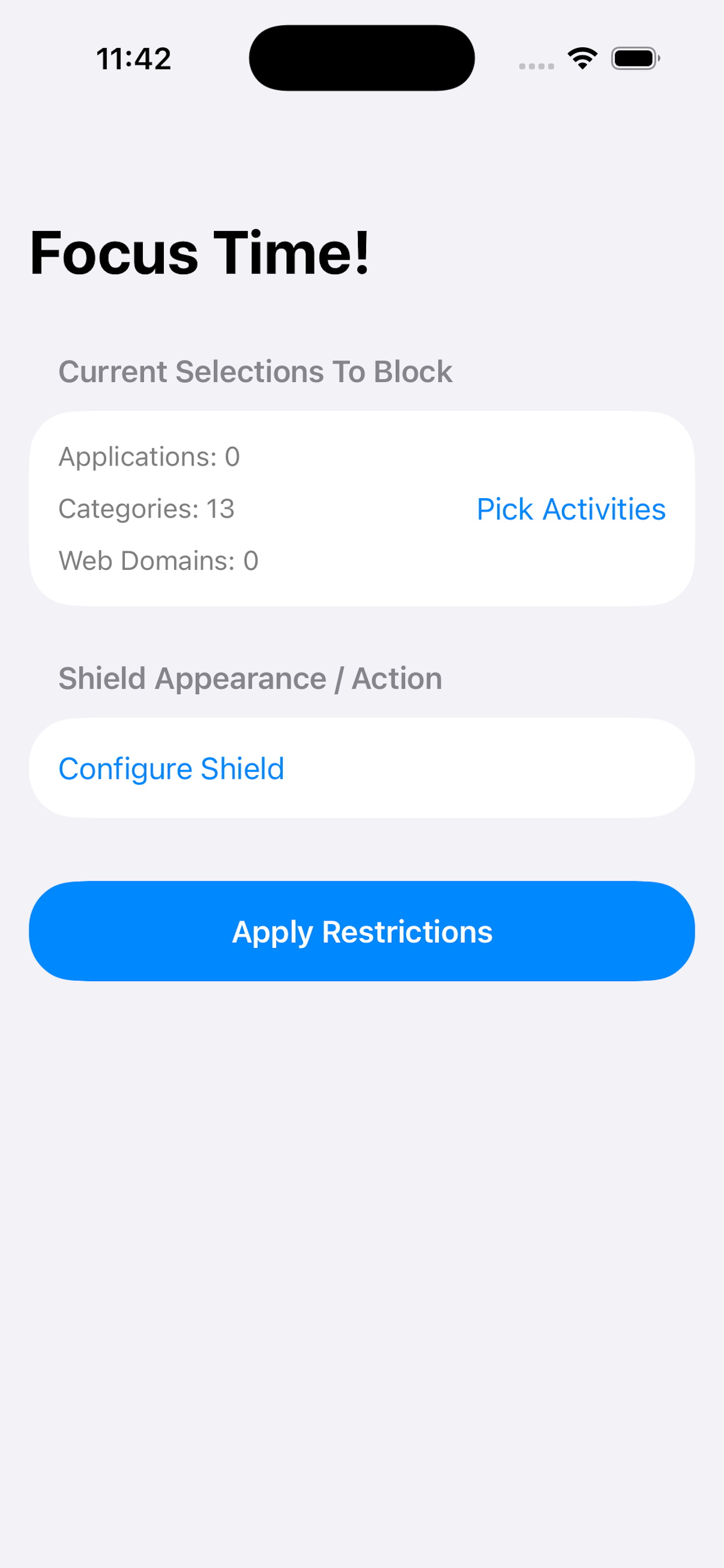This screenshot has height=1568, width=724.
Task: Tap the Categories: 13 row
Action: click(147, 508)
